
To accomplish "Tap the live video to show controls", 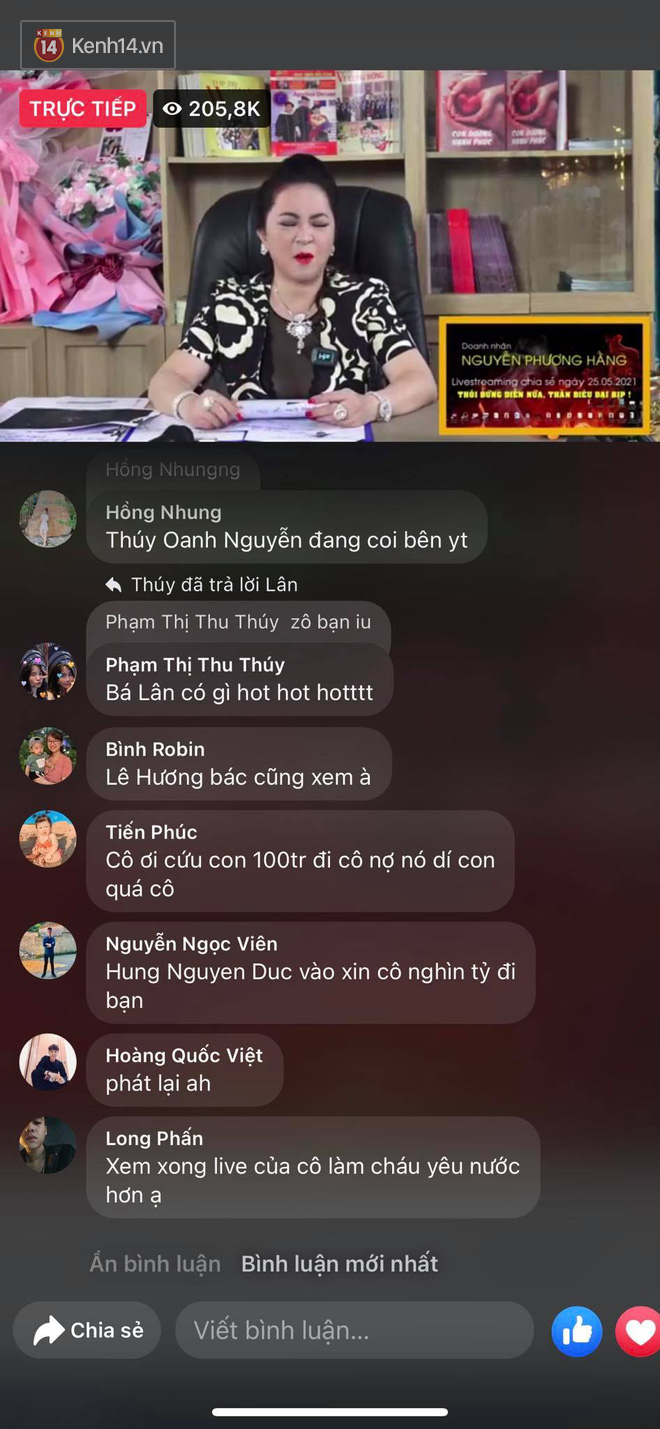I will [x=330, y=256].
